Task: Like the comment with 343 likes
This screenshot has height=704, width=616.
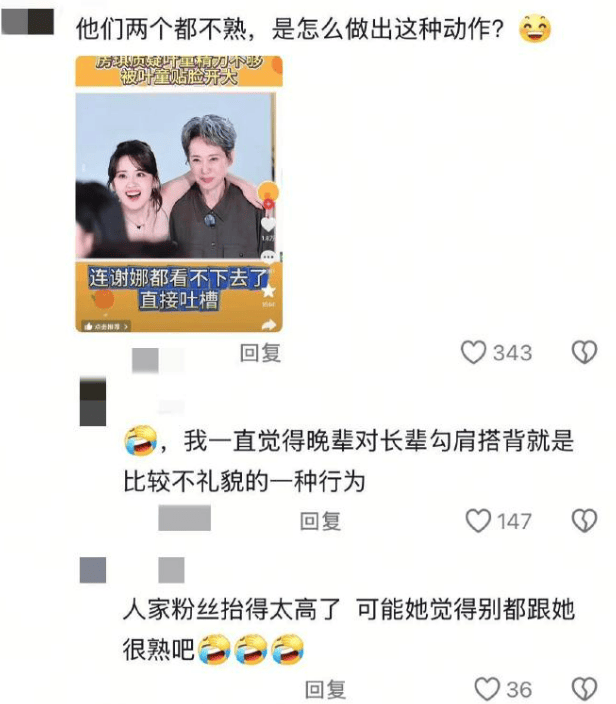Action: click(473, 352)
